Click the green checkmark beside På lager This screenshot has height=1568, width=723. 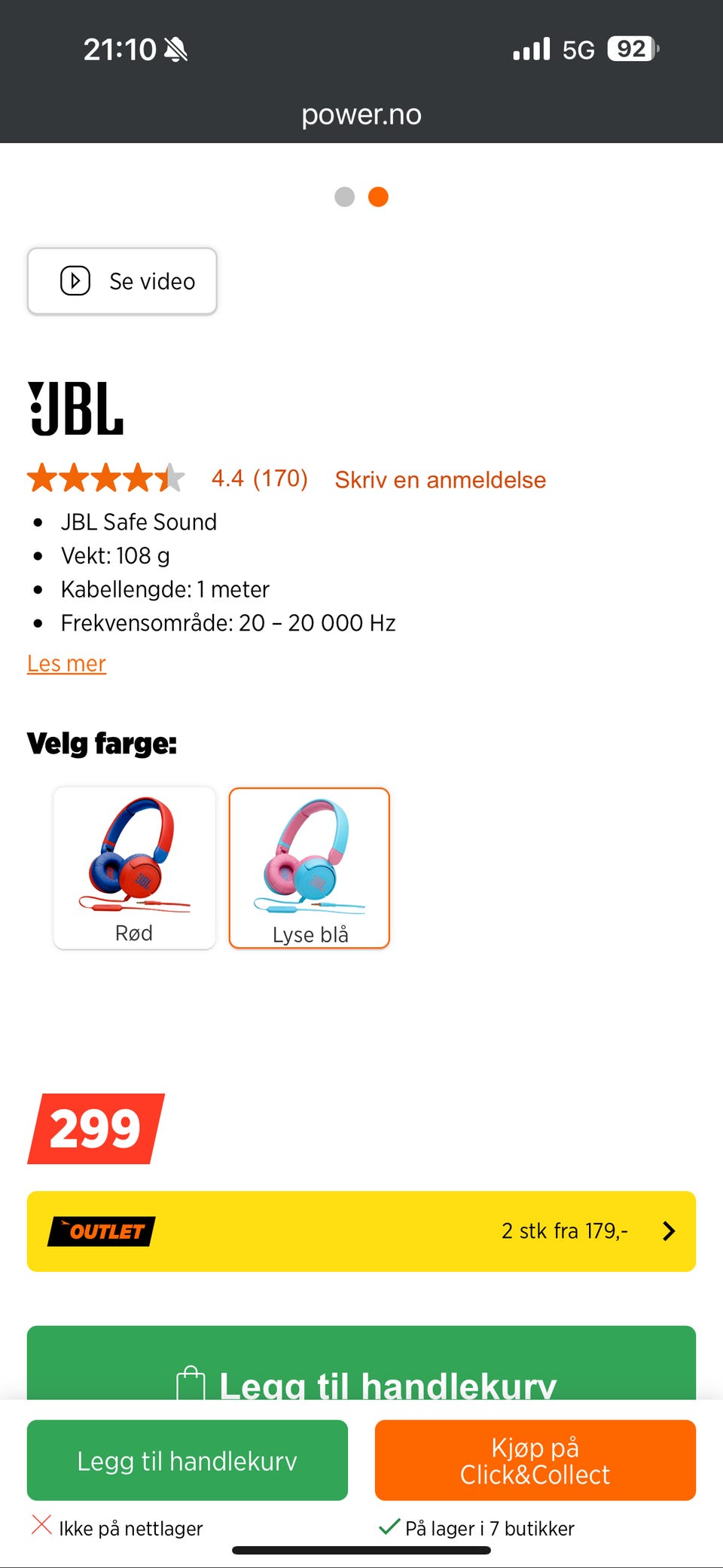(x=389, y=1526)
